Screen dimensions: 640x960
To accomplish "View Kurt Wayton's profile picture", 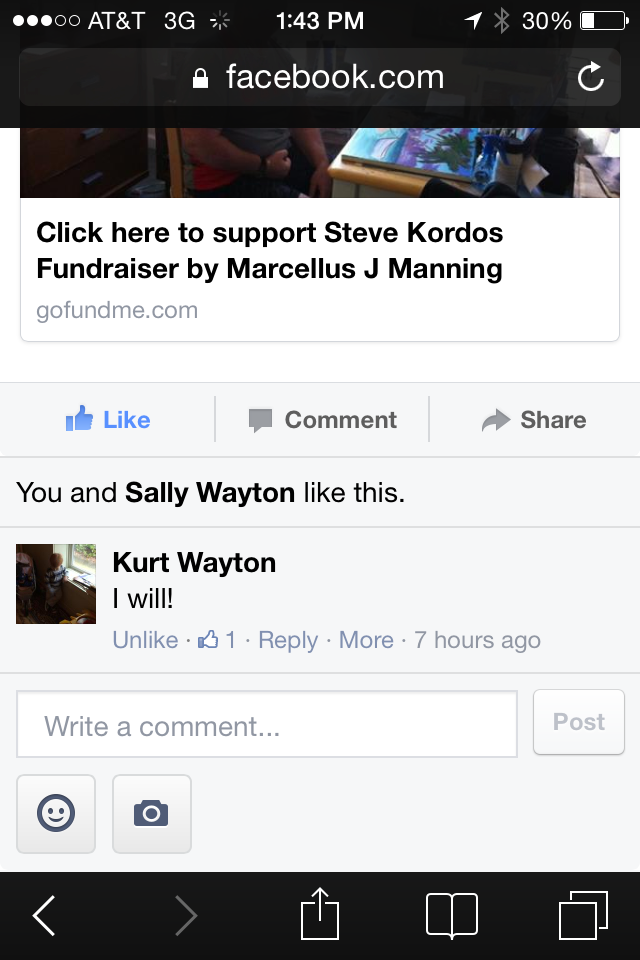I will tap(56, 584).
